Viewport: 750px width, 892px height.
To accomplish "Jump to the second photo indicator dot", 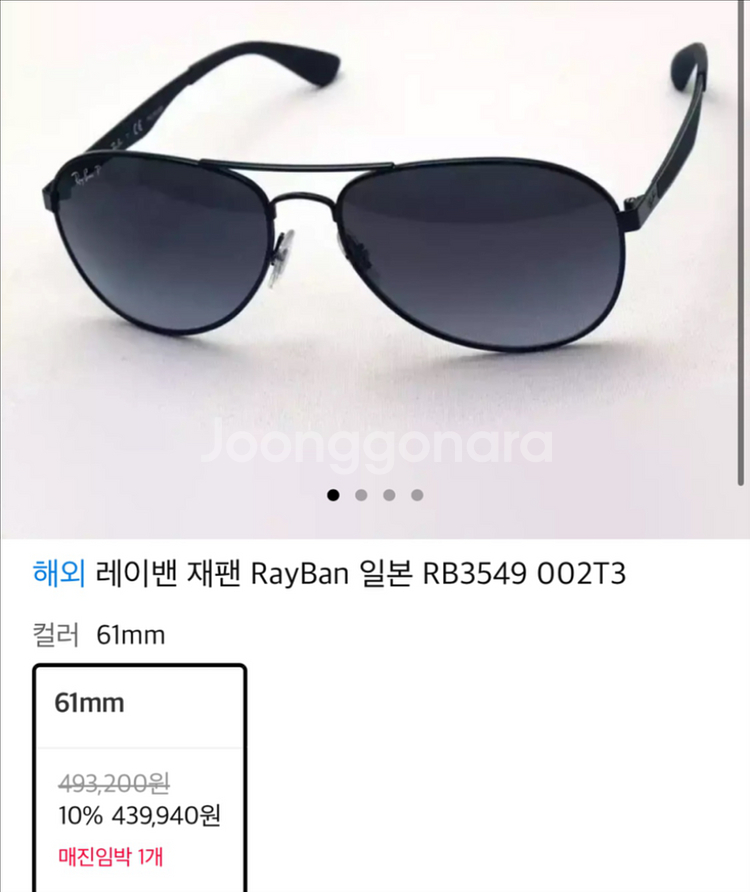I will point(361,495).
